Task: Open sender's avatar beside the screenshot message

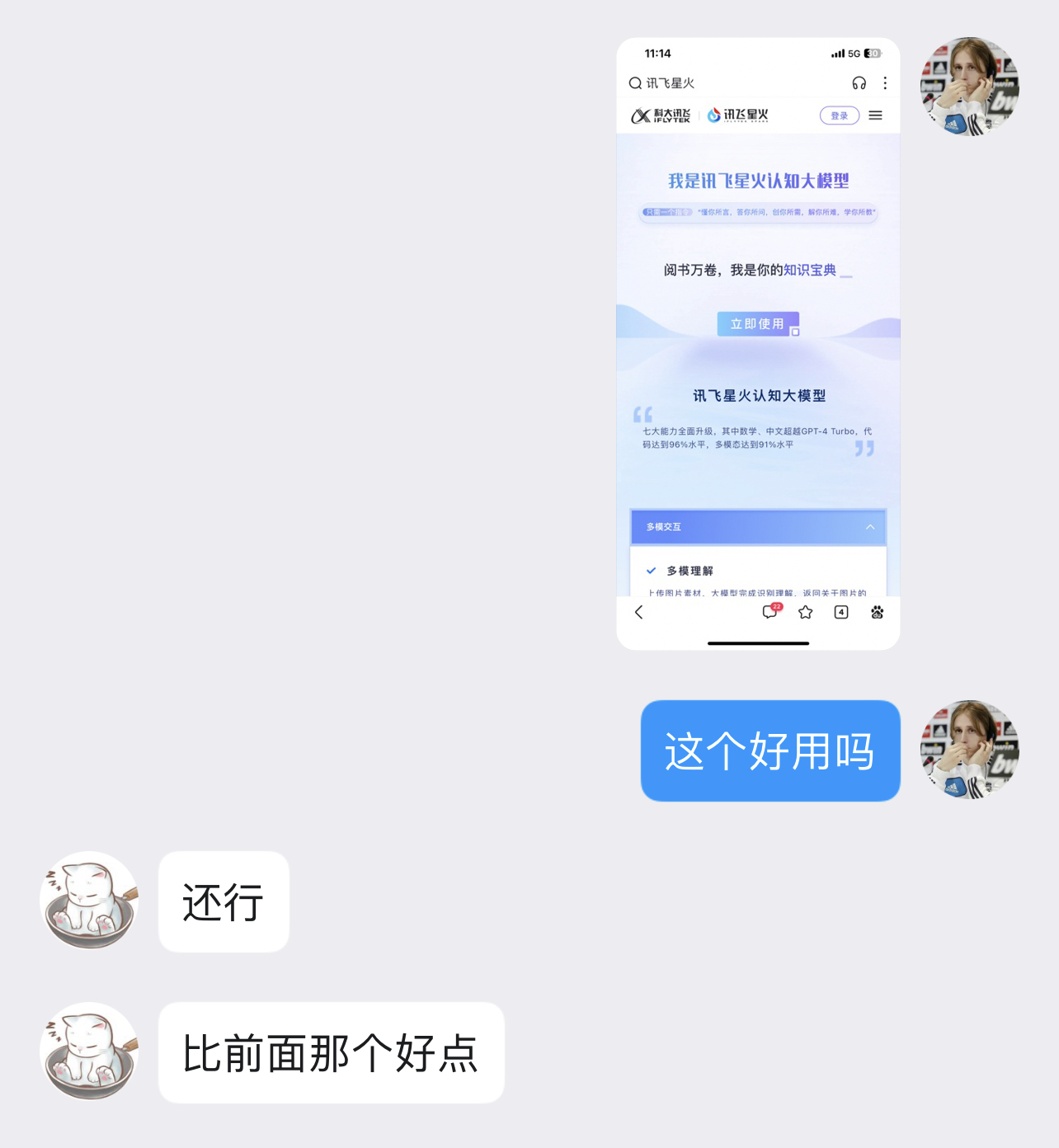Action: 969,87
